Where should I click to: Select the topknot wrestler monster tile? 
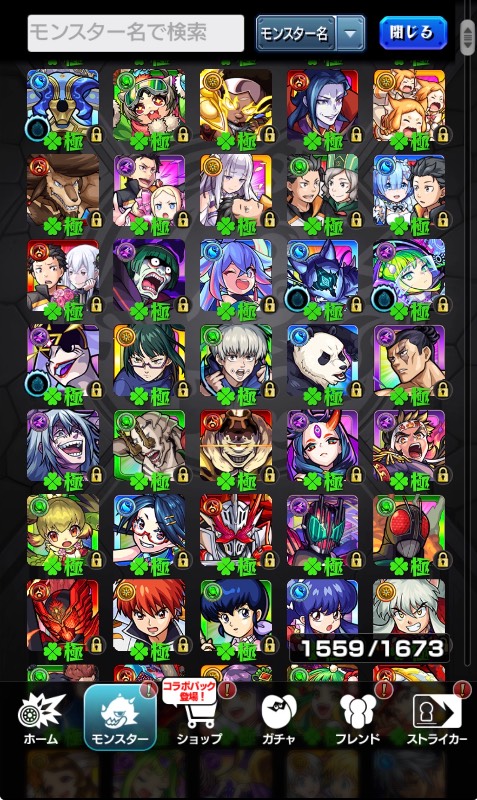point(409,361)
